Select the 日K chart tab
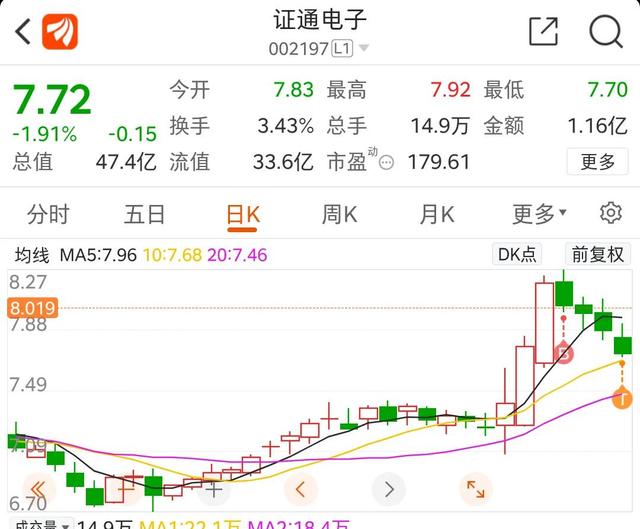Viewport: 640px width, 529px height. 242,214
